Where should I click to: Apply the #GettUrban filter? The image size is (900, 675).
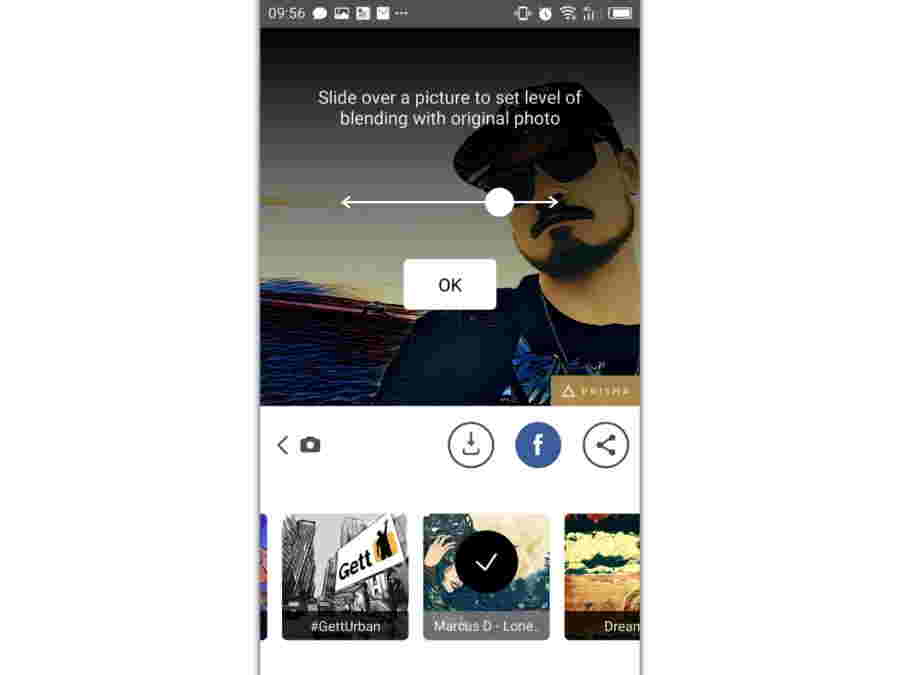pos(345,575)
